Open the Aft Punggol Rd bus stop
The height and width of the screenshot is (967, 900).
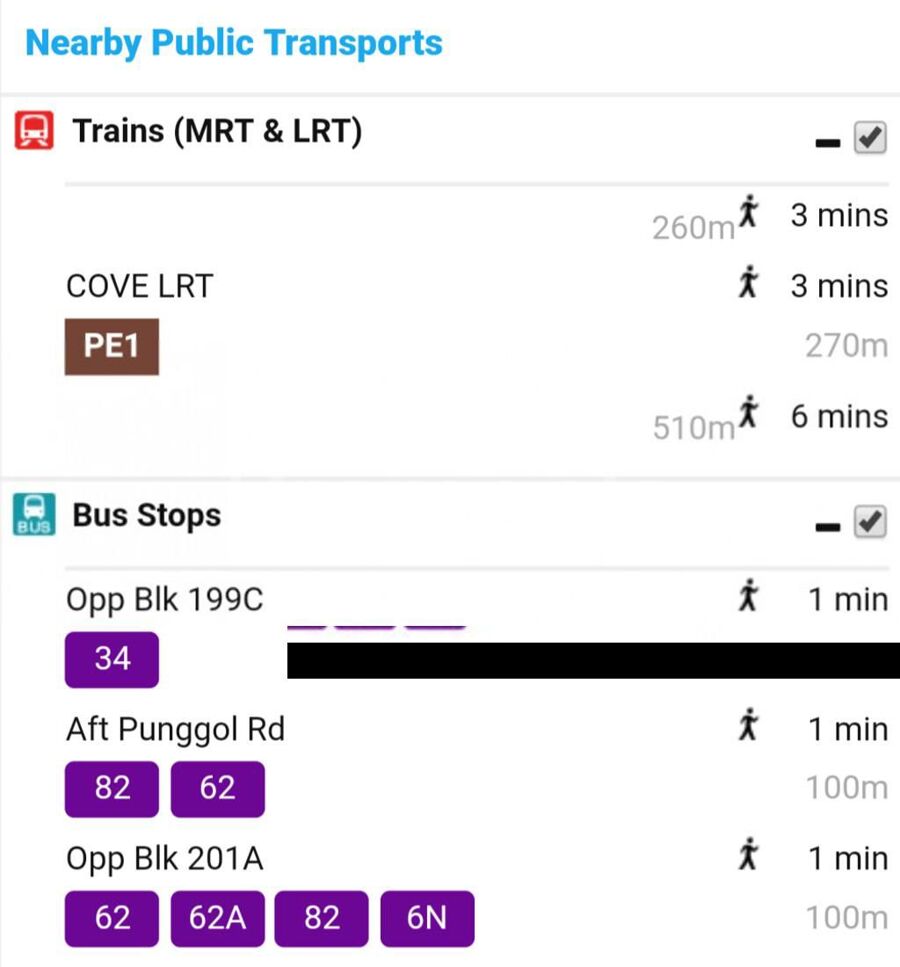[x=176, y=729]
